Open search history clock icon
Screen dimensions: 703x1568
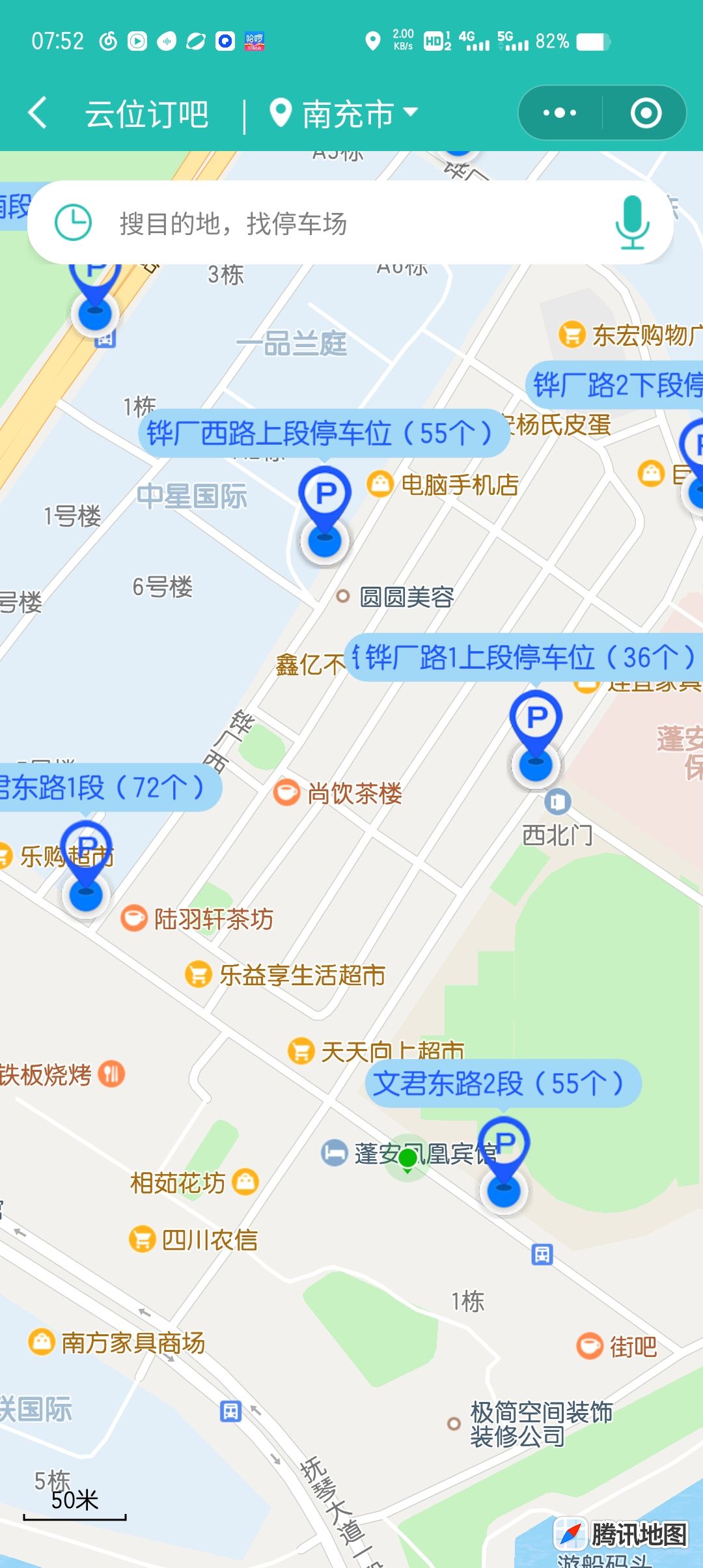click(73, 223)
